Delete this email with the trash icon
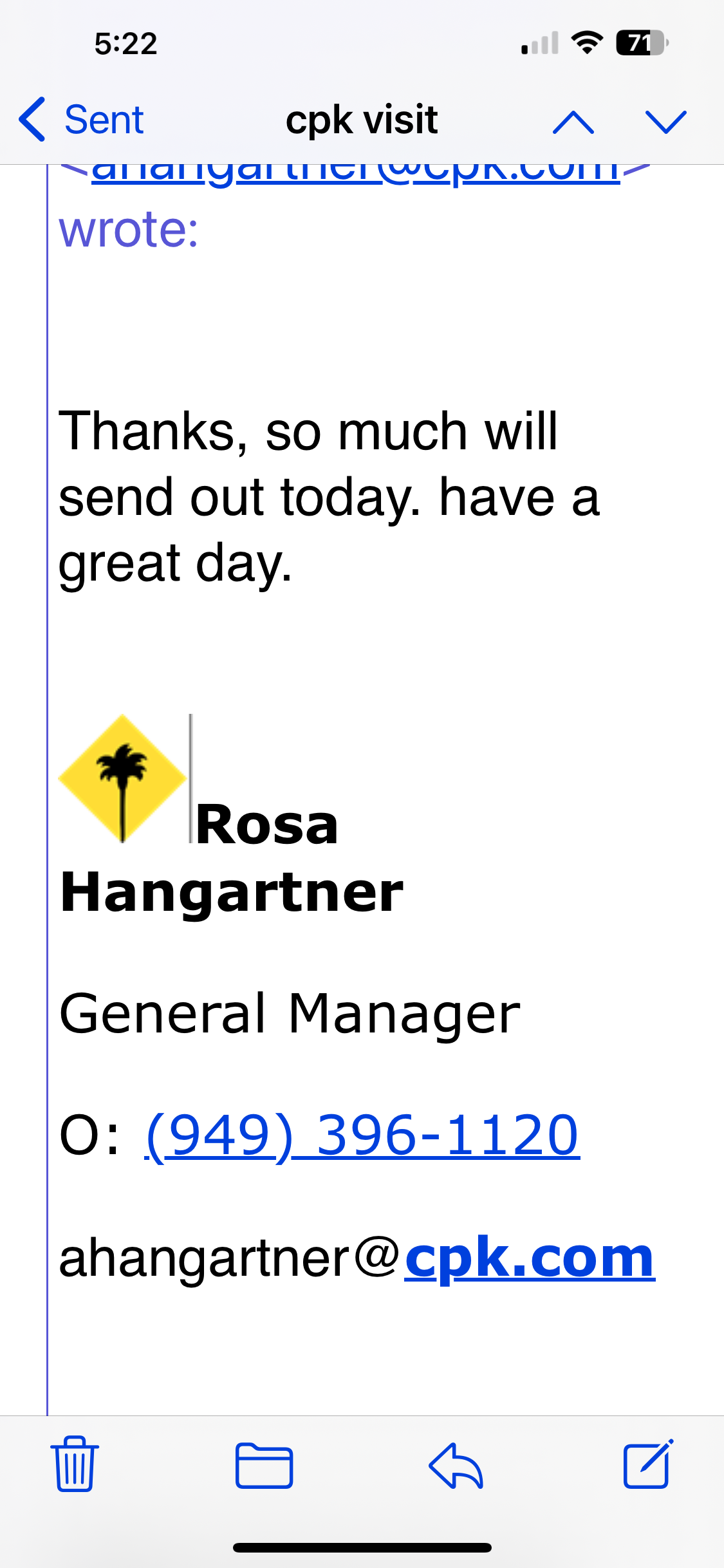Image resolution: width=724 pixels, height=1568 pixels. [75, 1464]
